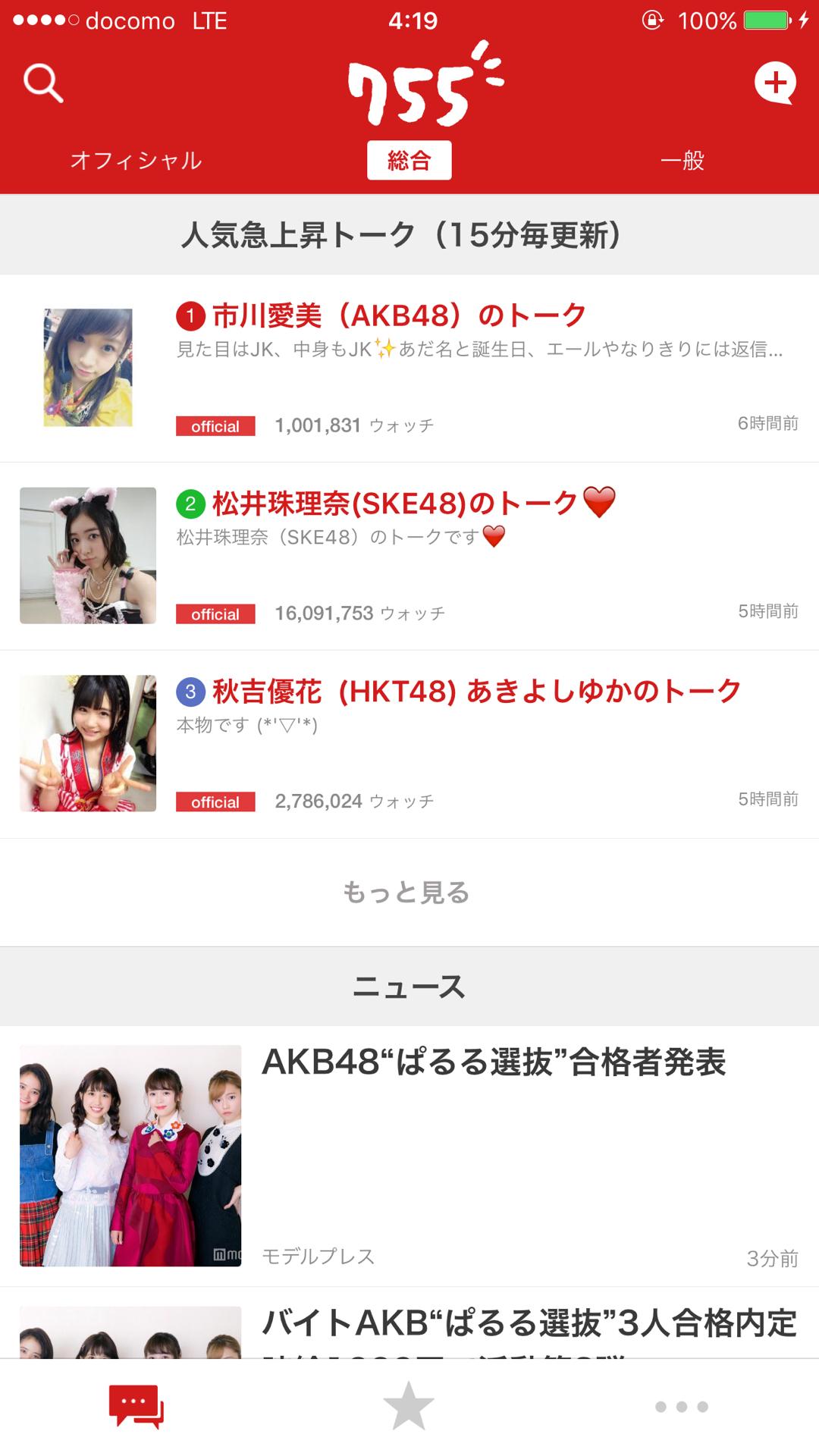The image size is (819, 1456).
Task: Open the star favorites tab
Action: [409, 1407]
